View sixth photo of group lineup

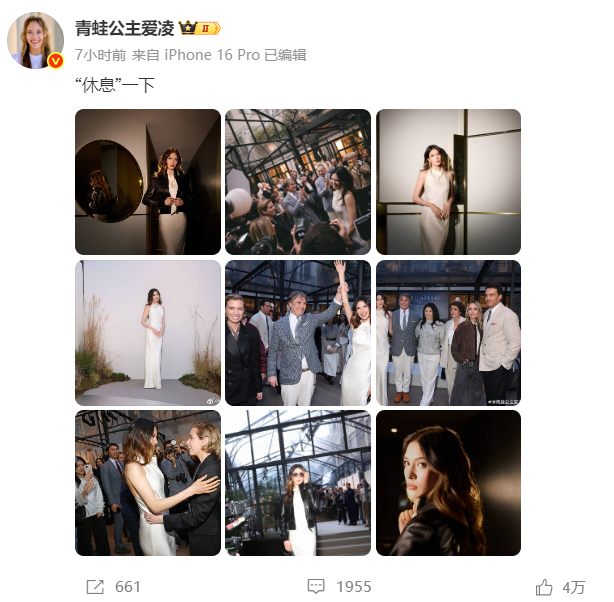[448, 333]
